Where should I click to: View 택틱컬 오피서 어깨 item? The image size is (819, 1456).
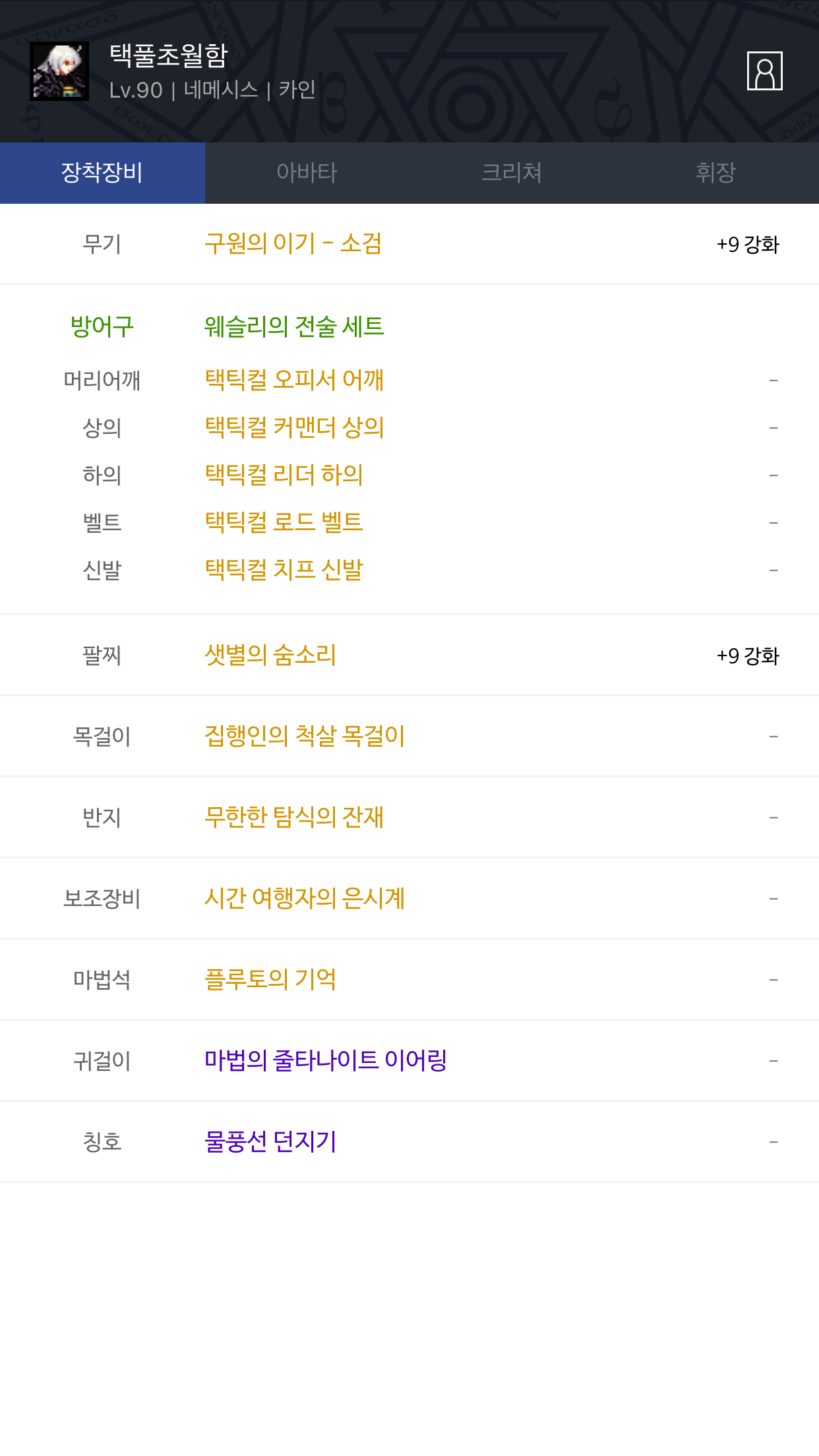pos(294,380)
